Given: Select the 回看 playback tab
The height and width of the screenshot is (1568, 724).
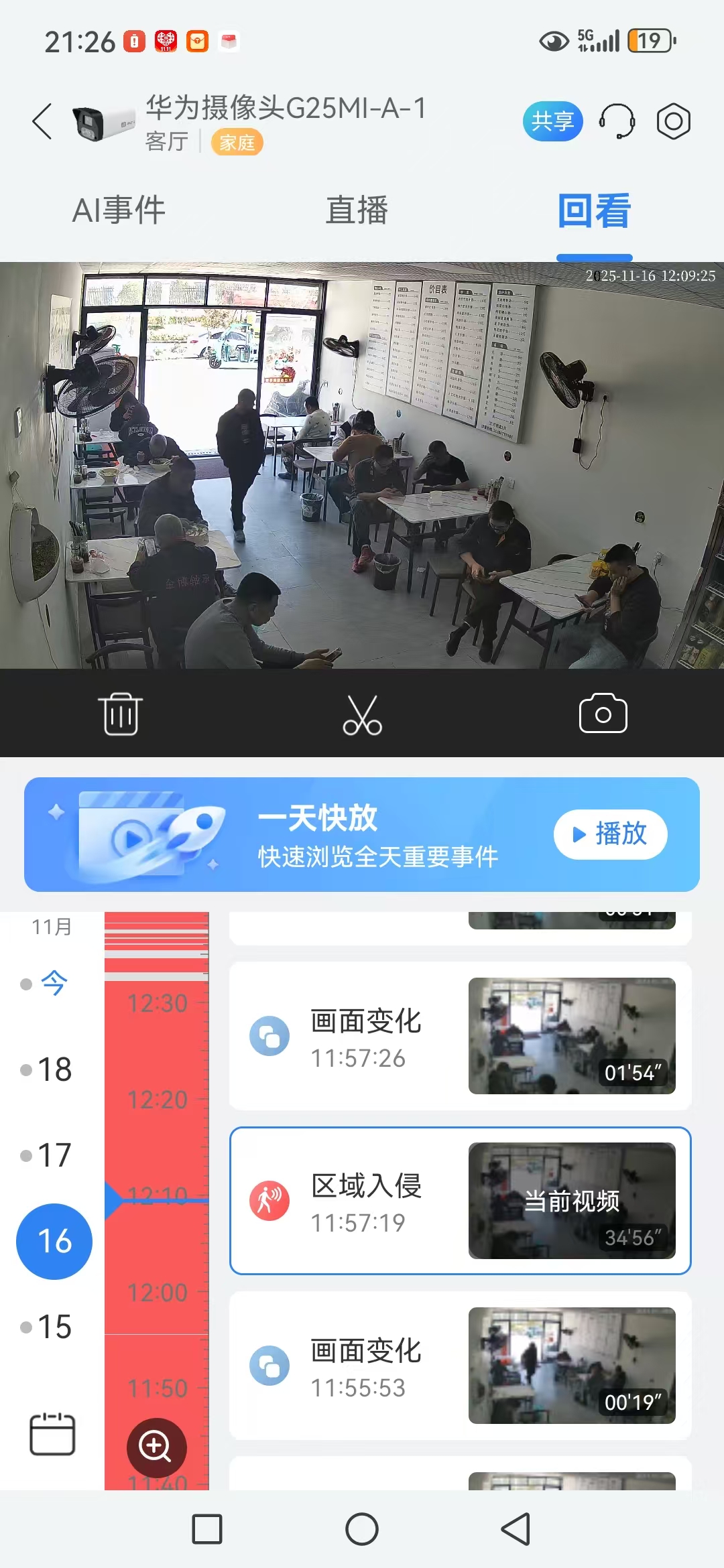Looking at the screenshot, I should pos(594,210).
